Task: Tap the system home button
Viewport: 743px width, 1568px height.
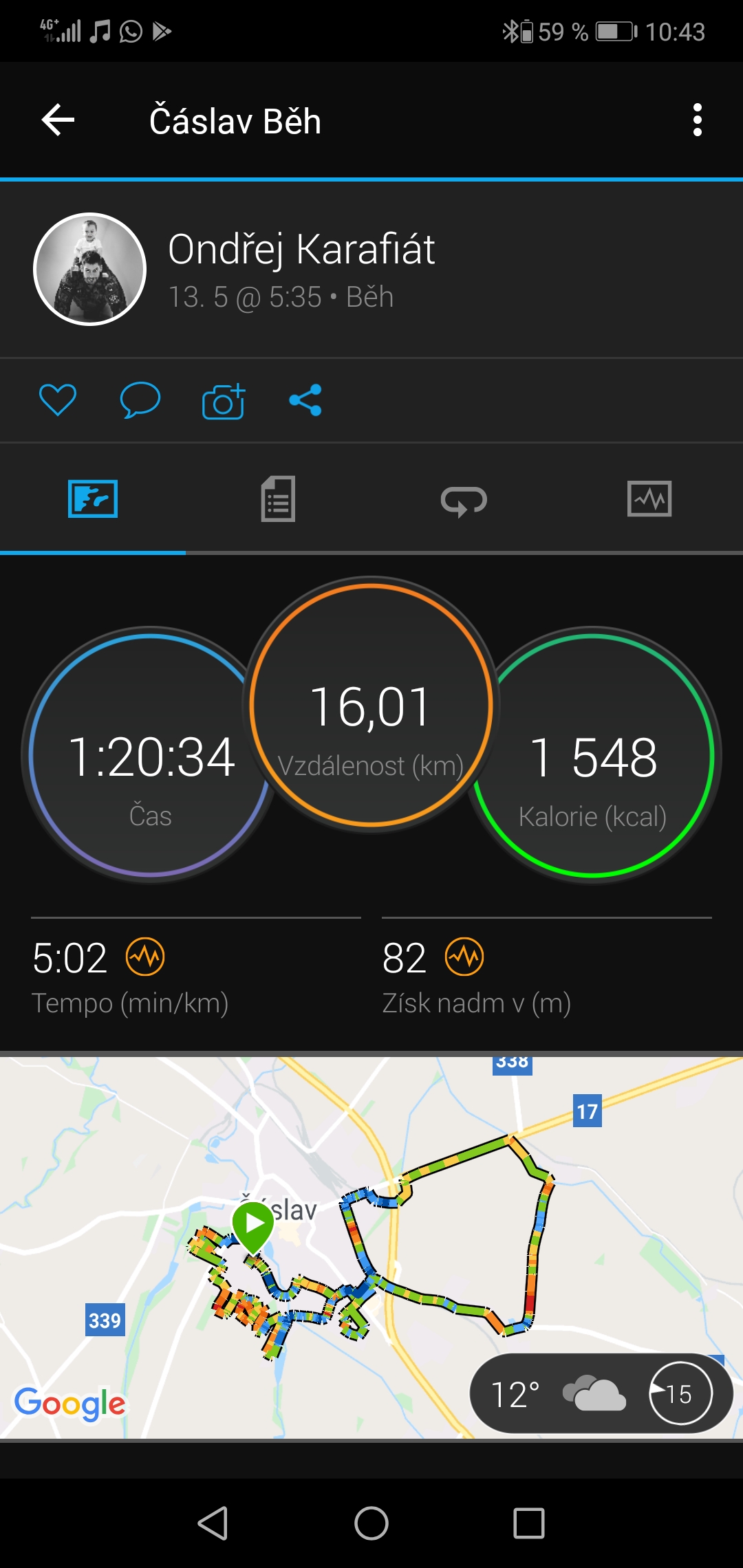Action: (x=371, y=1523)
